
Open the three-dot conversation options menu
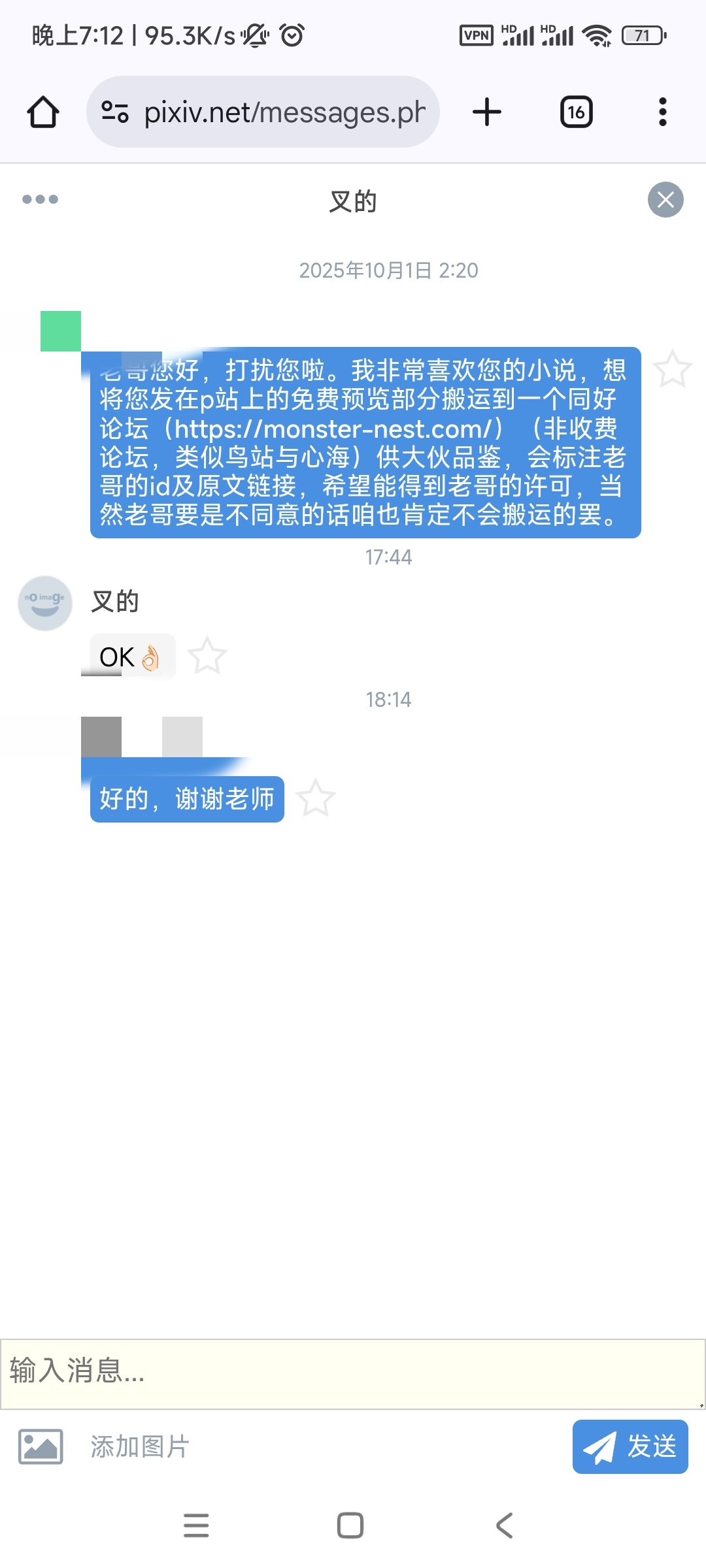pos(40,199)
